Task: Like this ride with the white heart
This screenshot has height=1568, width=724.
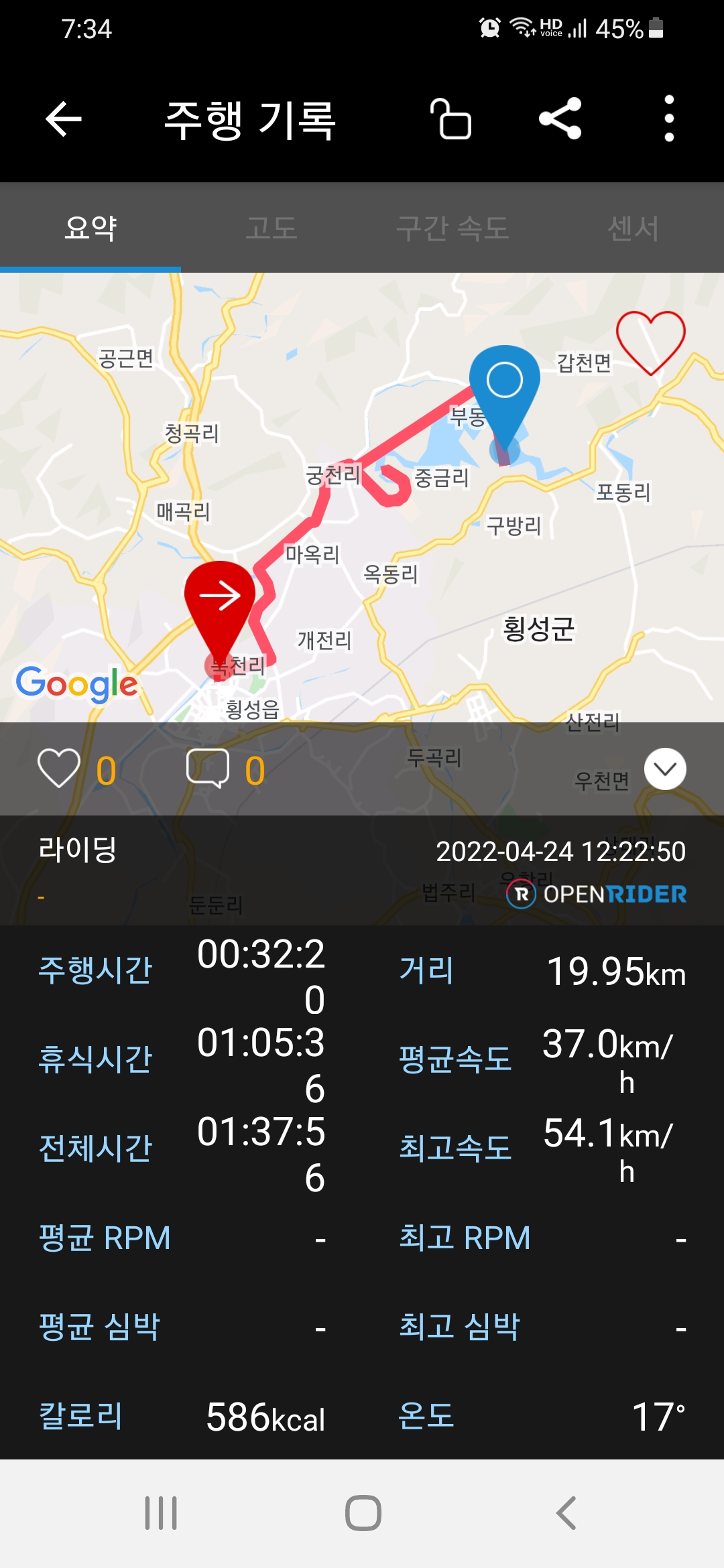Action: [59, 769]
